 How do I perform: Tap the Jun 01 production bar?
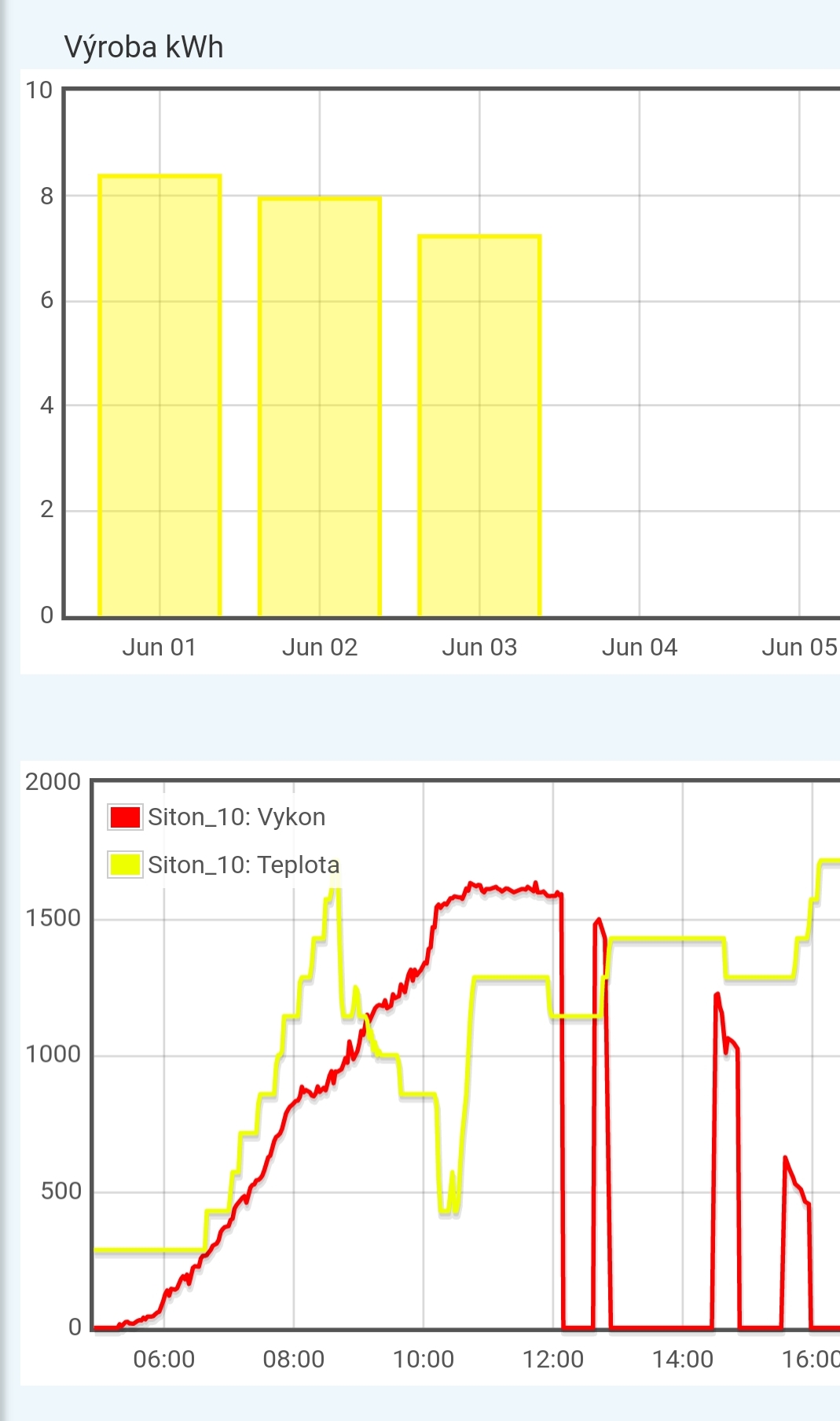(x=160, y=395)
